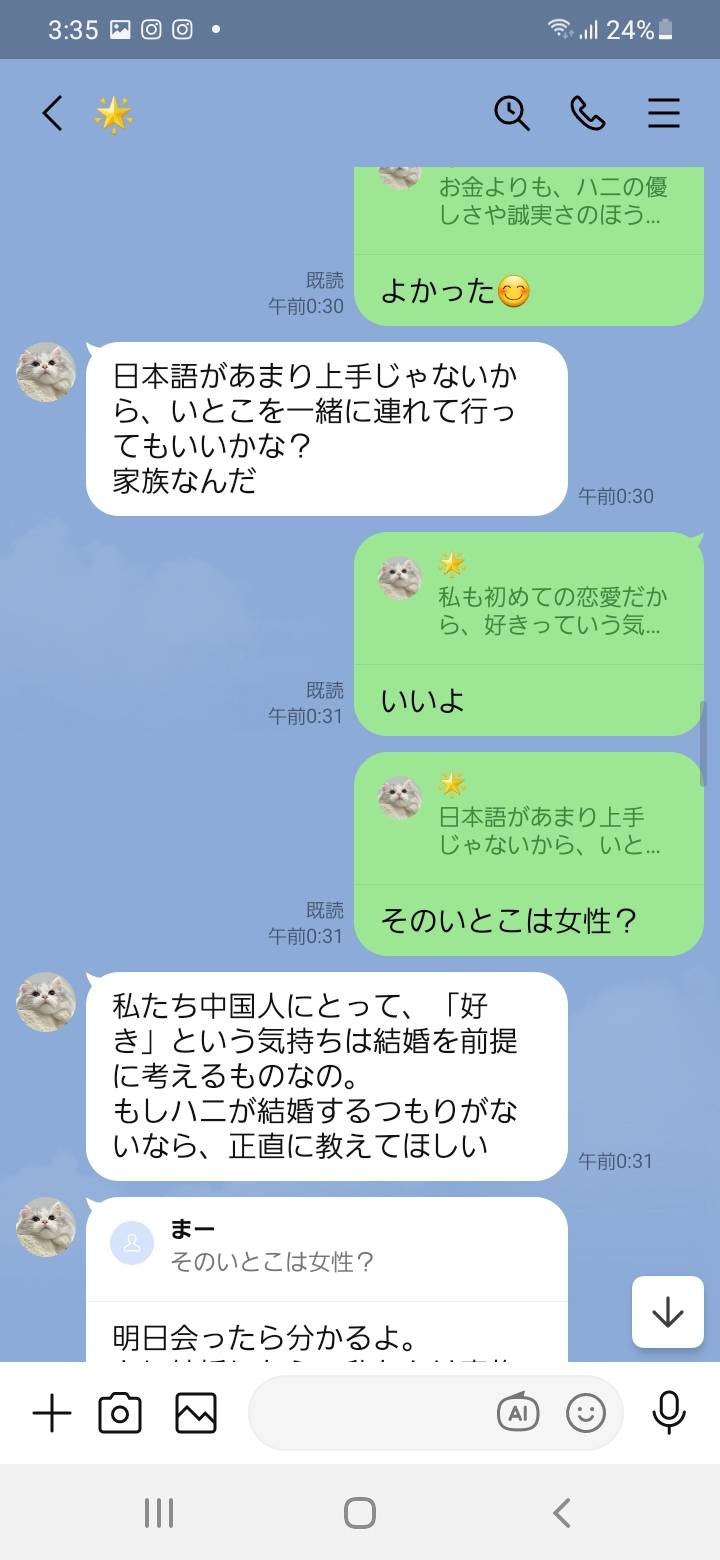Image resolution: width=720 pixels, height=1560 pixels.
Task: Jump to the latest message
Action: (x=668, y=1312)
